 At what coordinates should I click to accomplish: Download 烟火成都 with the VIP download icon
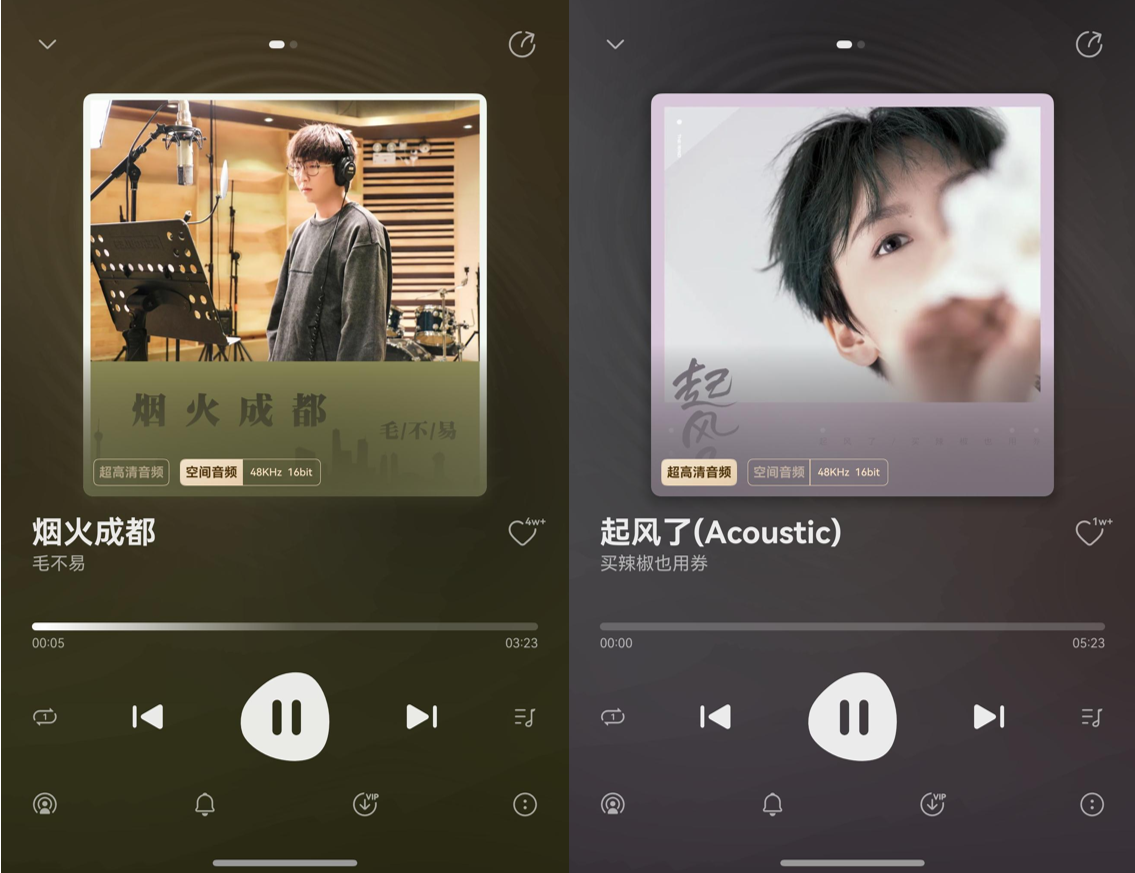point(365,804)
